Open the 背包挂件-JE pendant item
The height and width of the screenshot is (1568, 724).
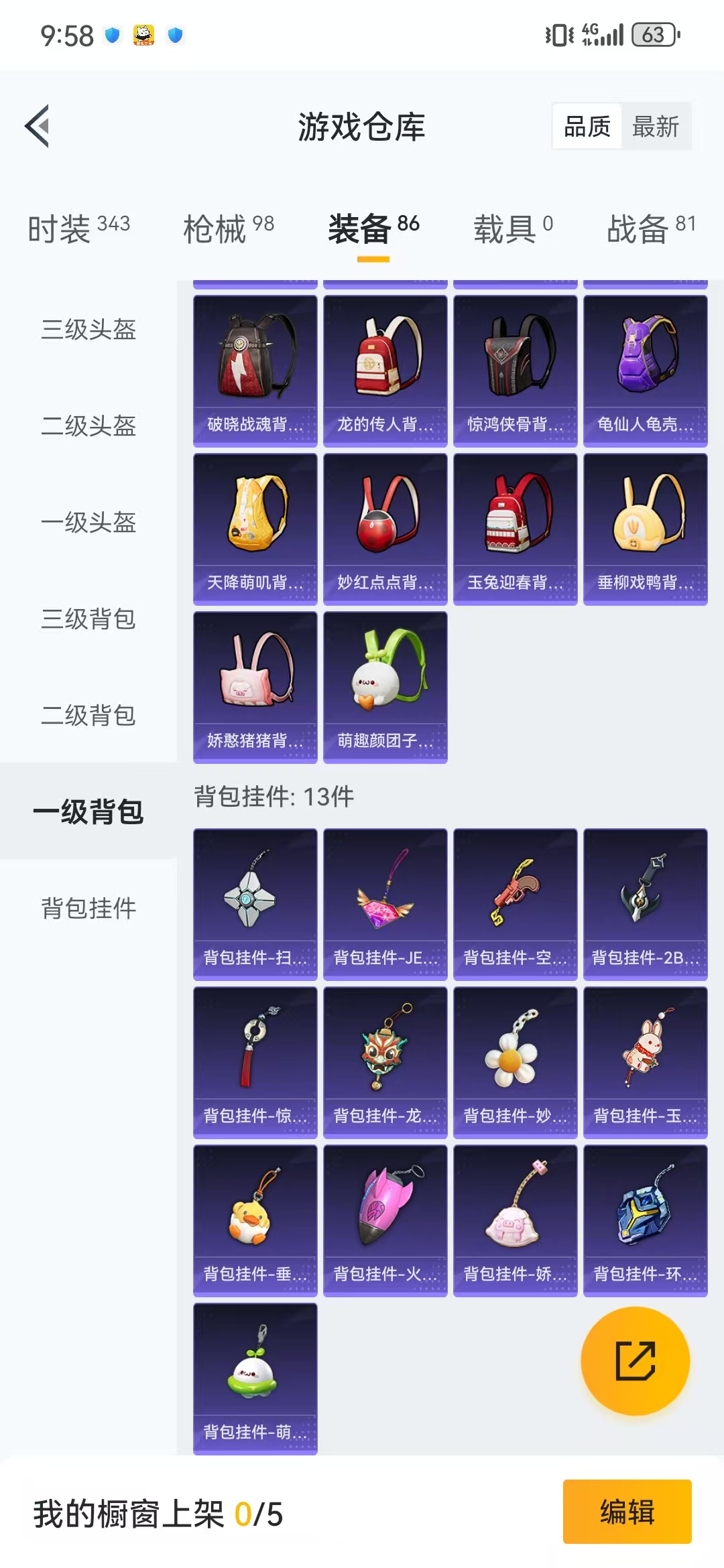point(385,905)
